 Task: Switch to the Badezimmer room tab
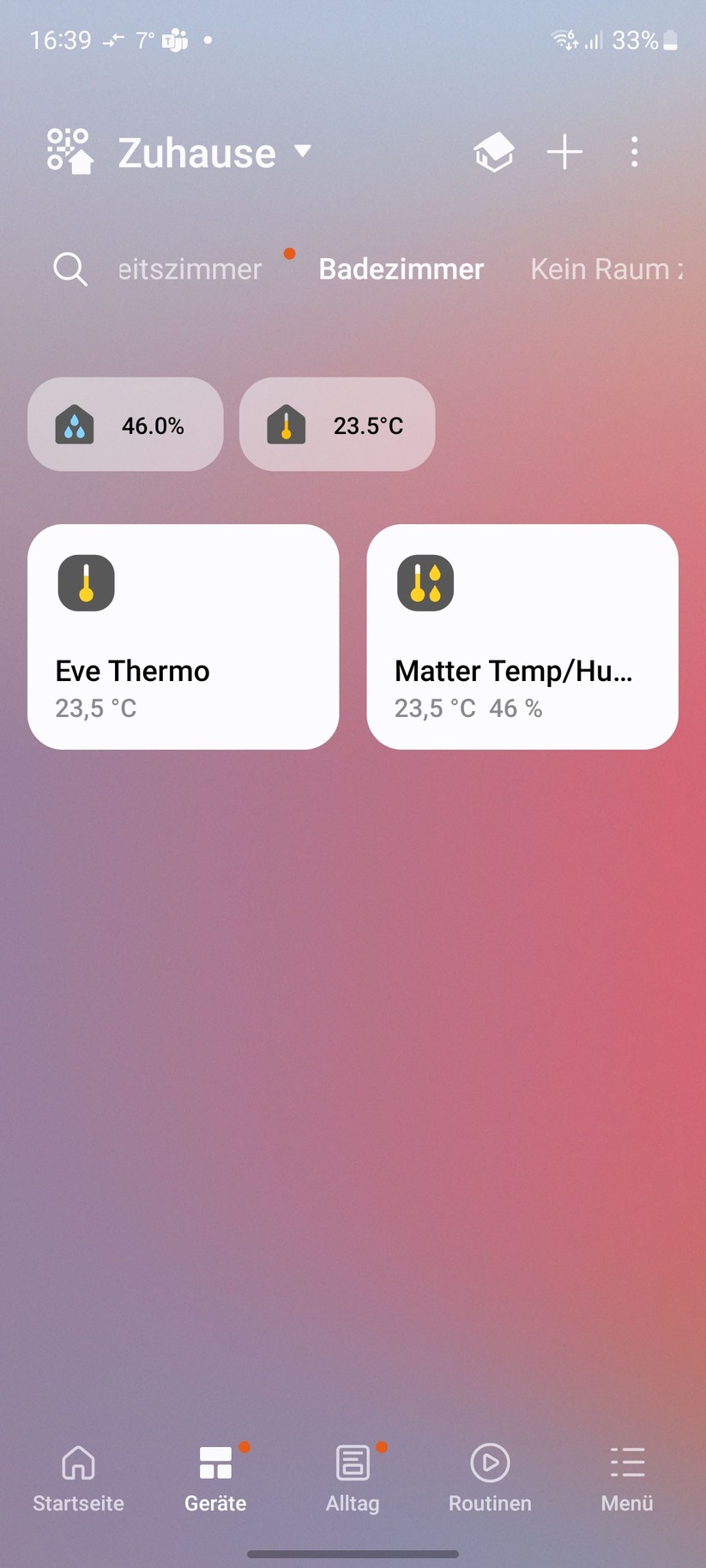[x=400, y=268]
